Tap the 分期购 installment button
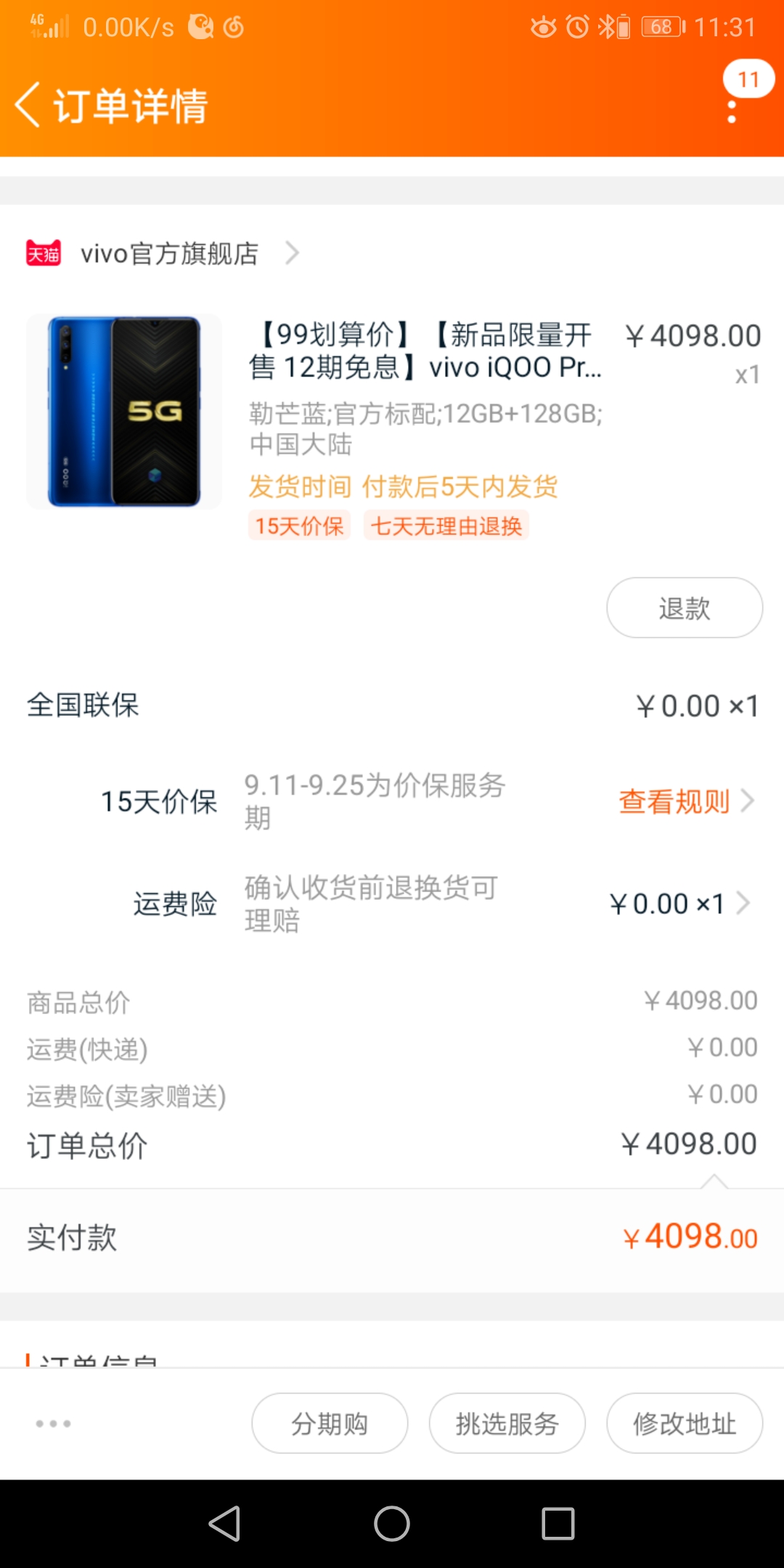 coord(330,1424)
